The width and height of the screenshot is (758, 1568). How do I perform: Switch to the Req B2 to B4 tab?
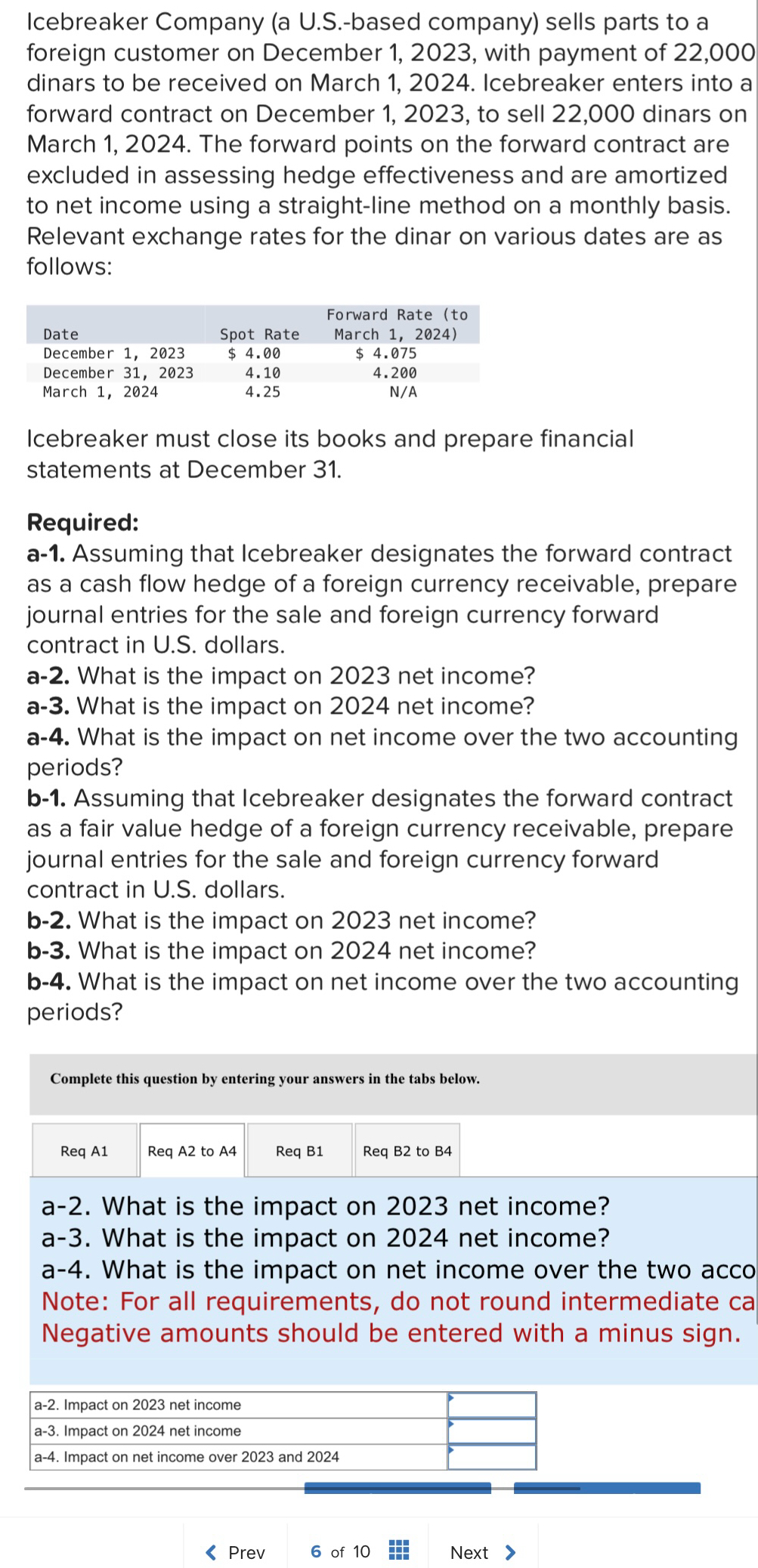click(407, 1150)
